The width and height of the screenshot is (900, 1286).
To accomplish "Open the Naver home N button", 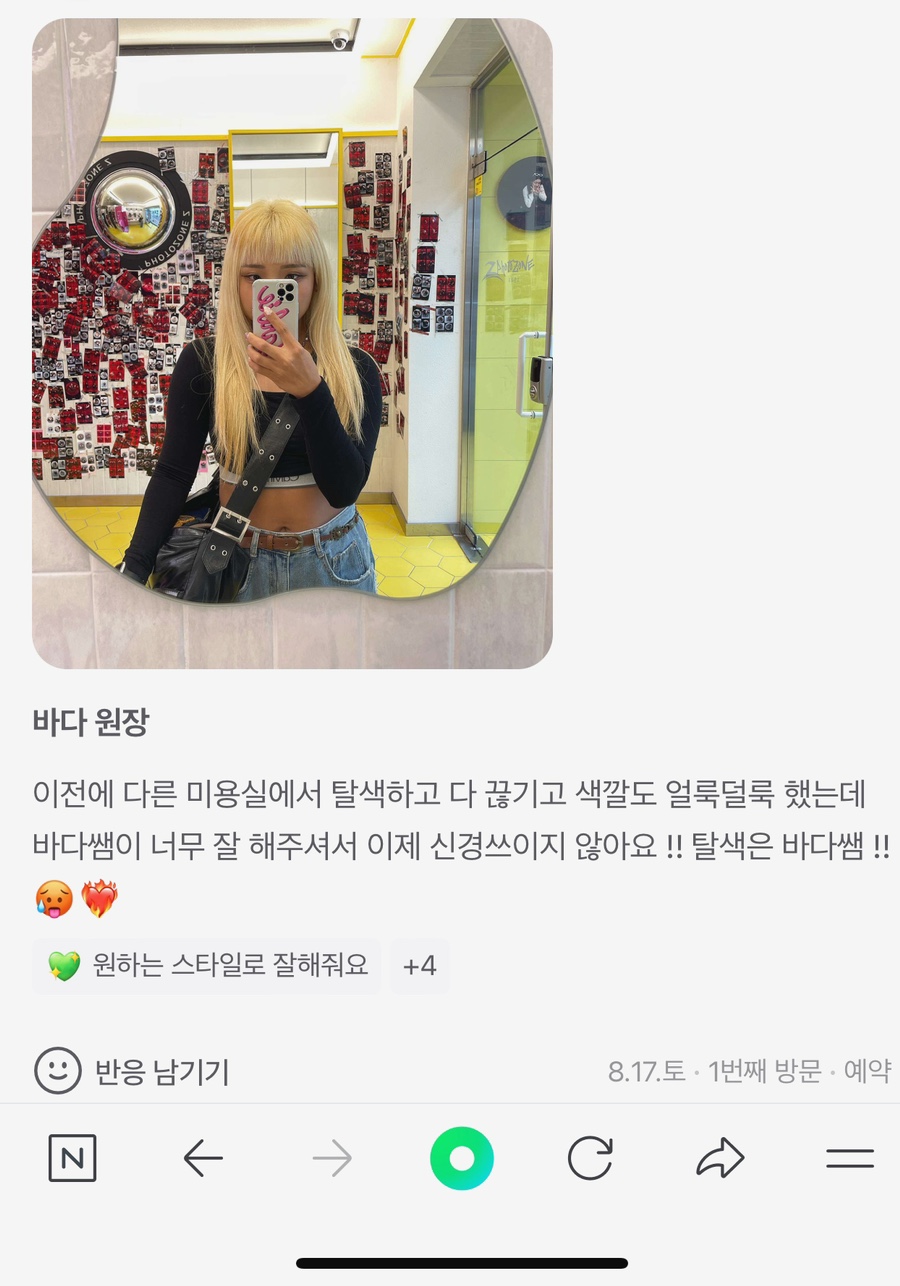I will pos(73,1159).
